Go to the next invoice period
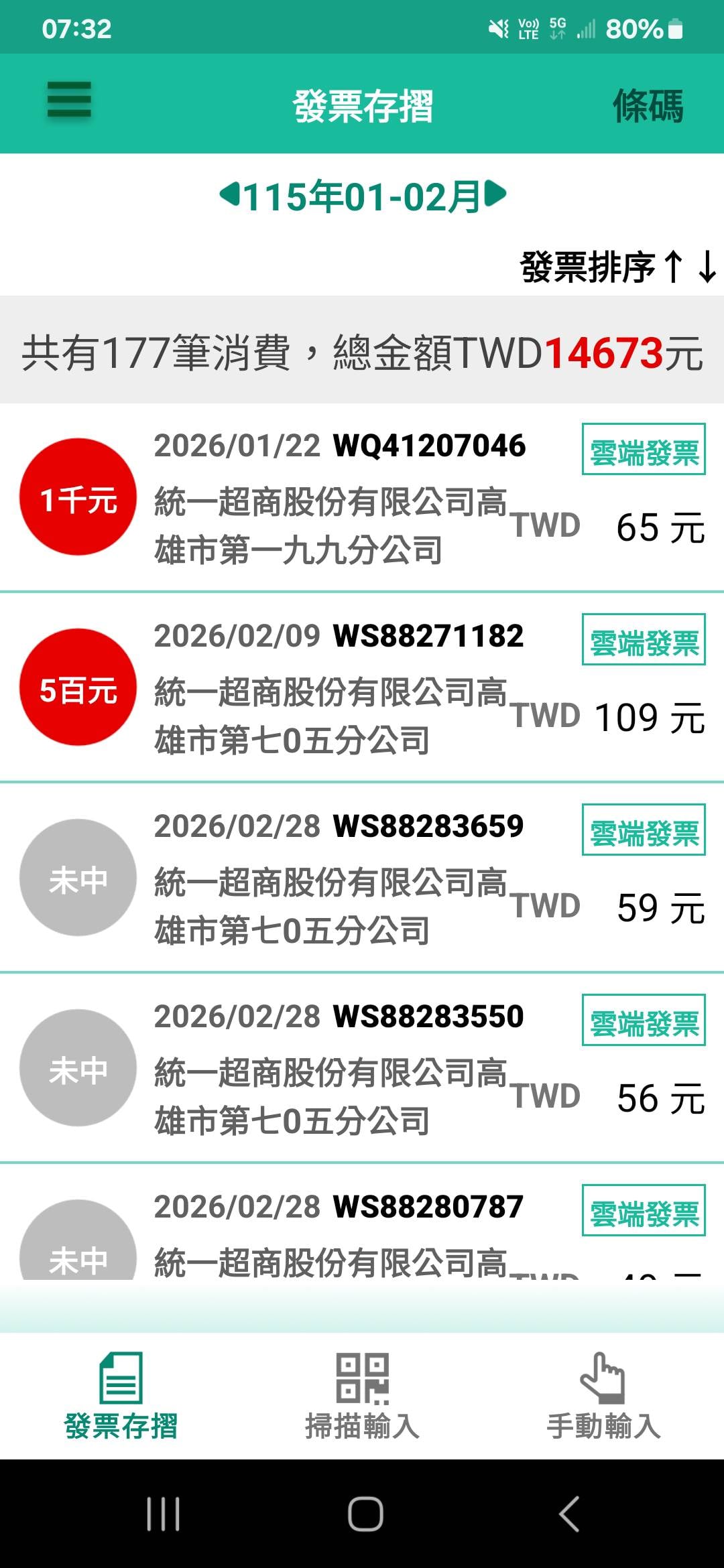 click(x=495, y=194)
